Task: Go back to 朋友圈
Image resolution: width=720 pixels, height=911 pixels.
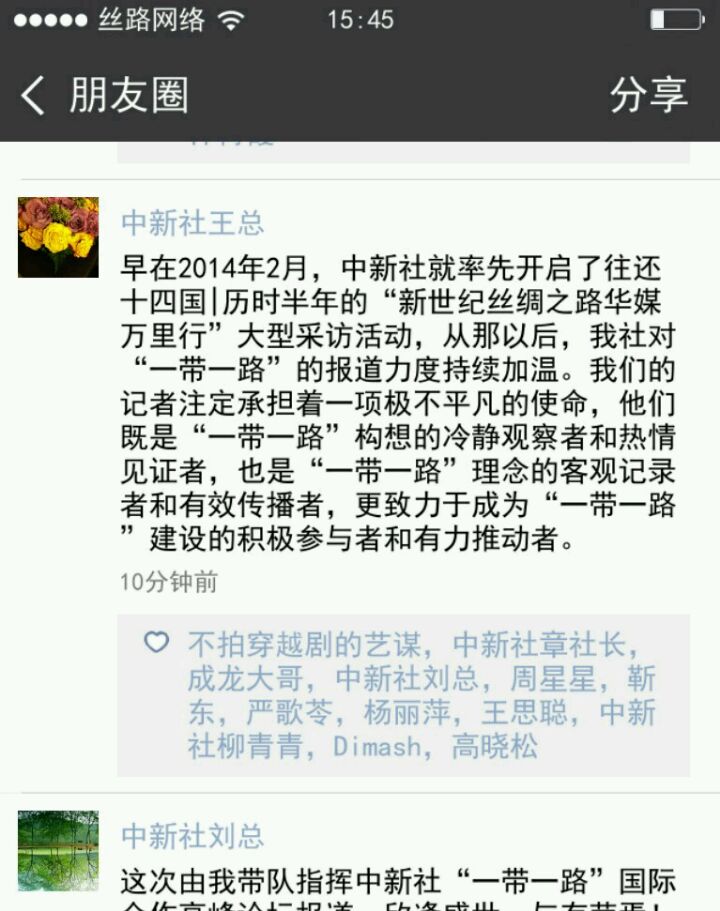Action: point(100,95)
